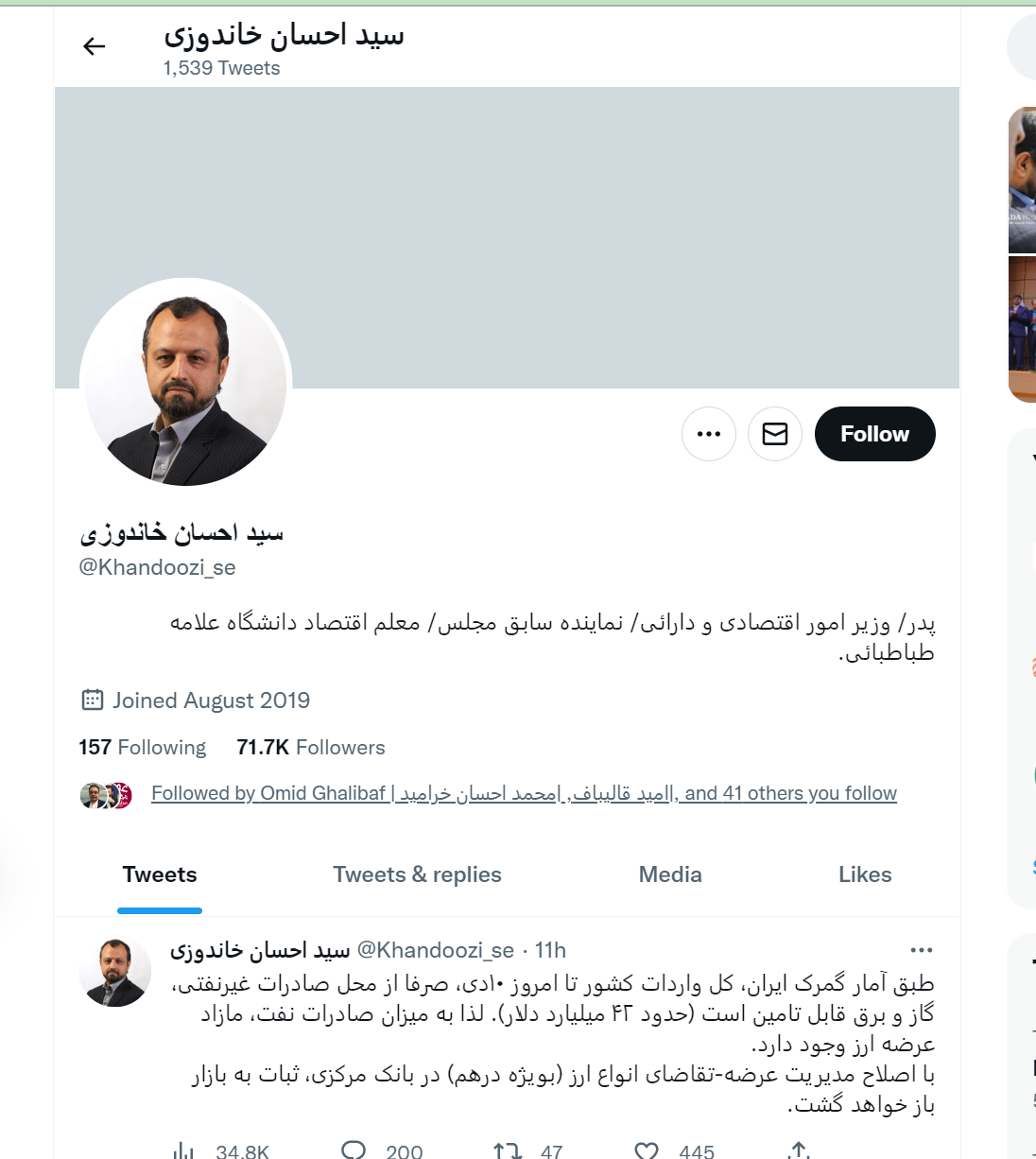Image resolution: width=1036 pixels, height=1159 pixels.
Task: Select the Tweets tab
Action: 160,875
